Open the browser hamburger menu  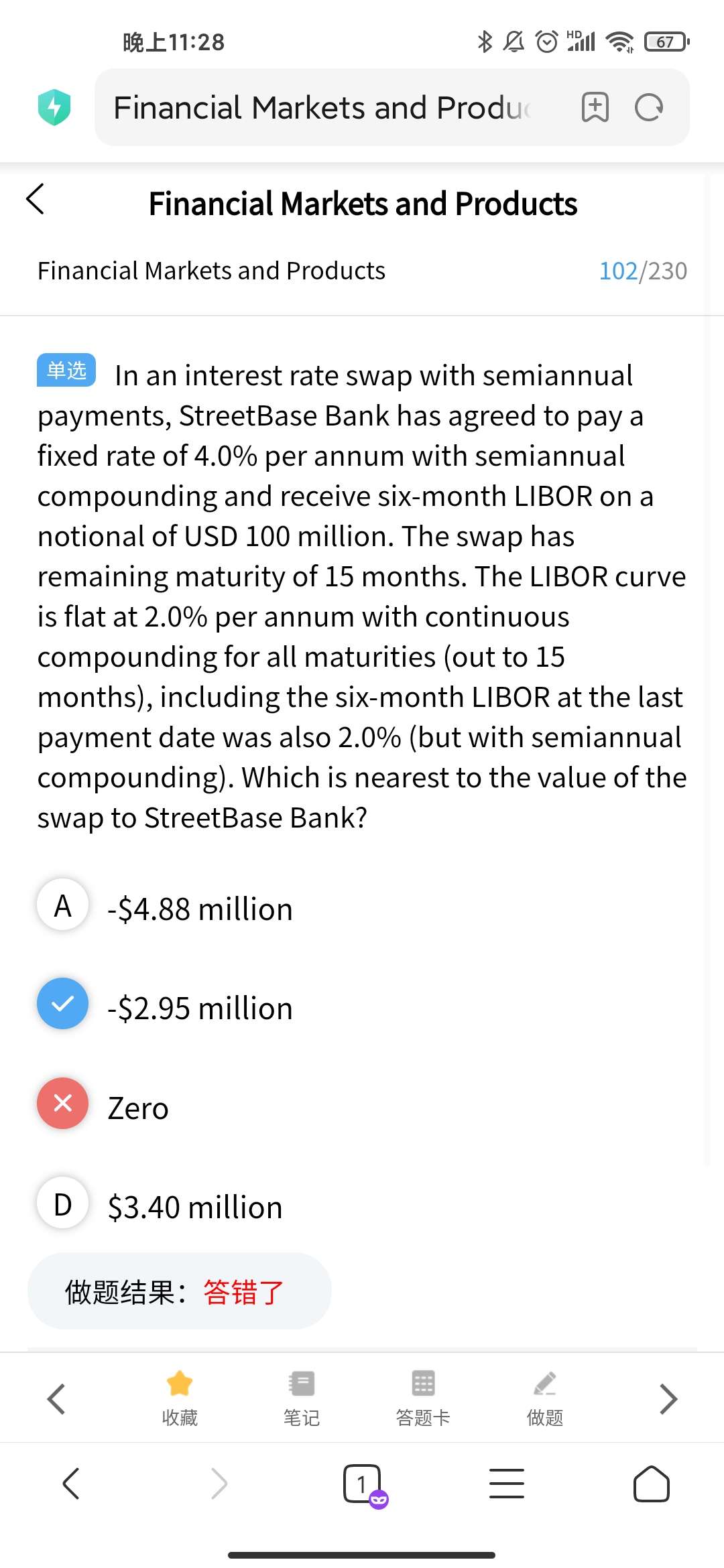click(x=507, y=1483)
